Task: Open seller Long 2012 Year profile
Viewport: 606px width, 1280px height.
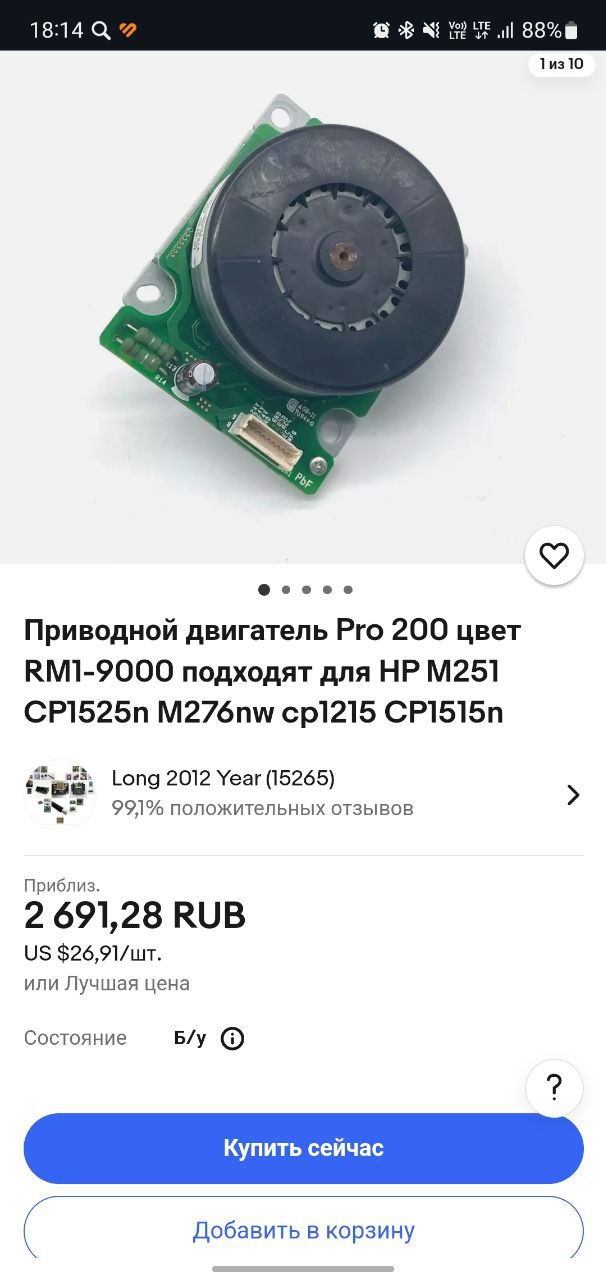Action: [303, 794]
